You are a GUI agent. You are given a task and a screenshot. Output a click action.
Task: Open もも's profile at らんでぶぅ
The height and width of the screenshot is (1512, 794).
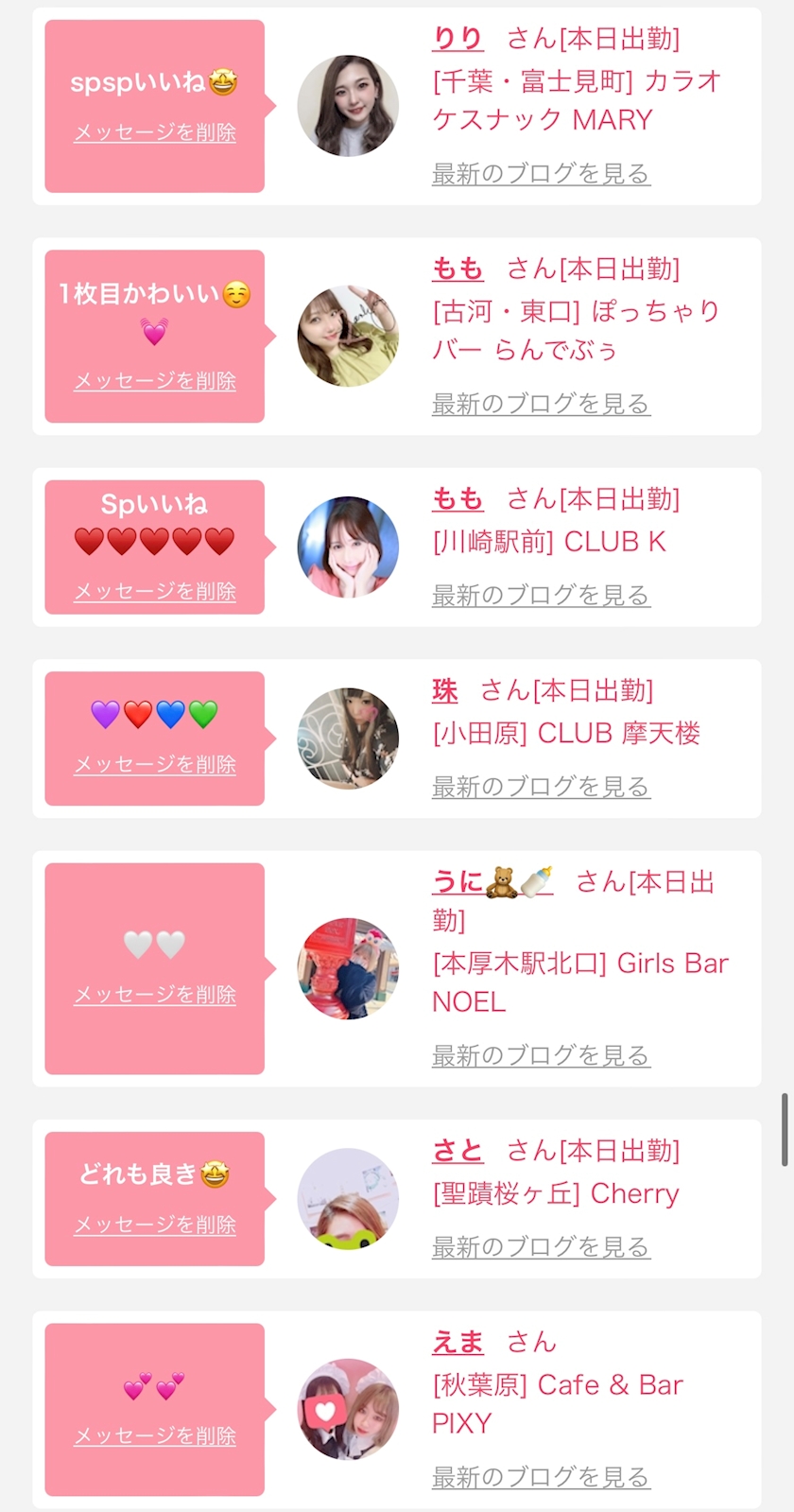click(x=457, y=269)
